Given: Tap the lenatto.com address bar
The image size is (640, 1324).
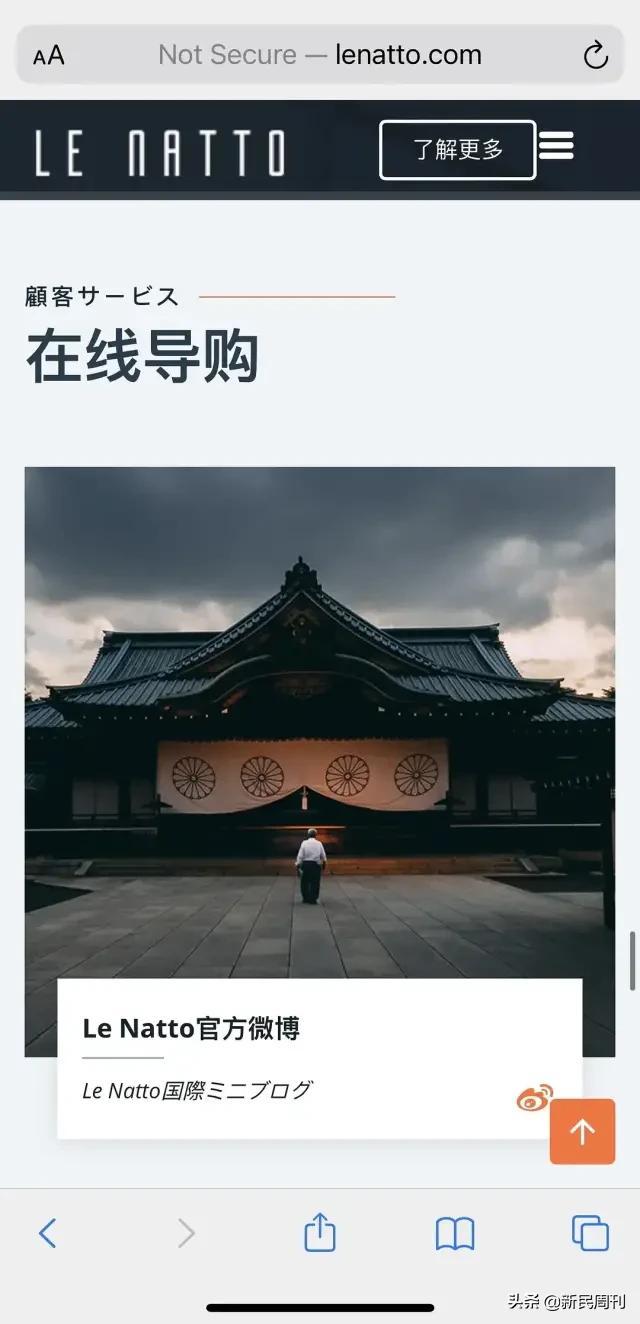Looking at the screenshot, I should click(x=320, y=55).
